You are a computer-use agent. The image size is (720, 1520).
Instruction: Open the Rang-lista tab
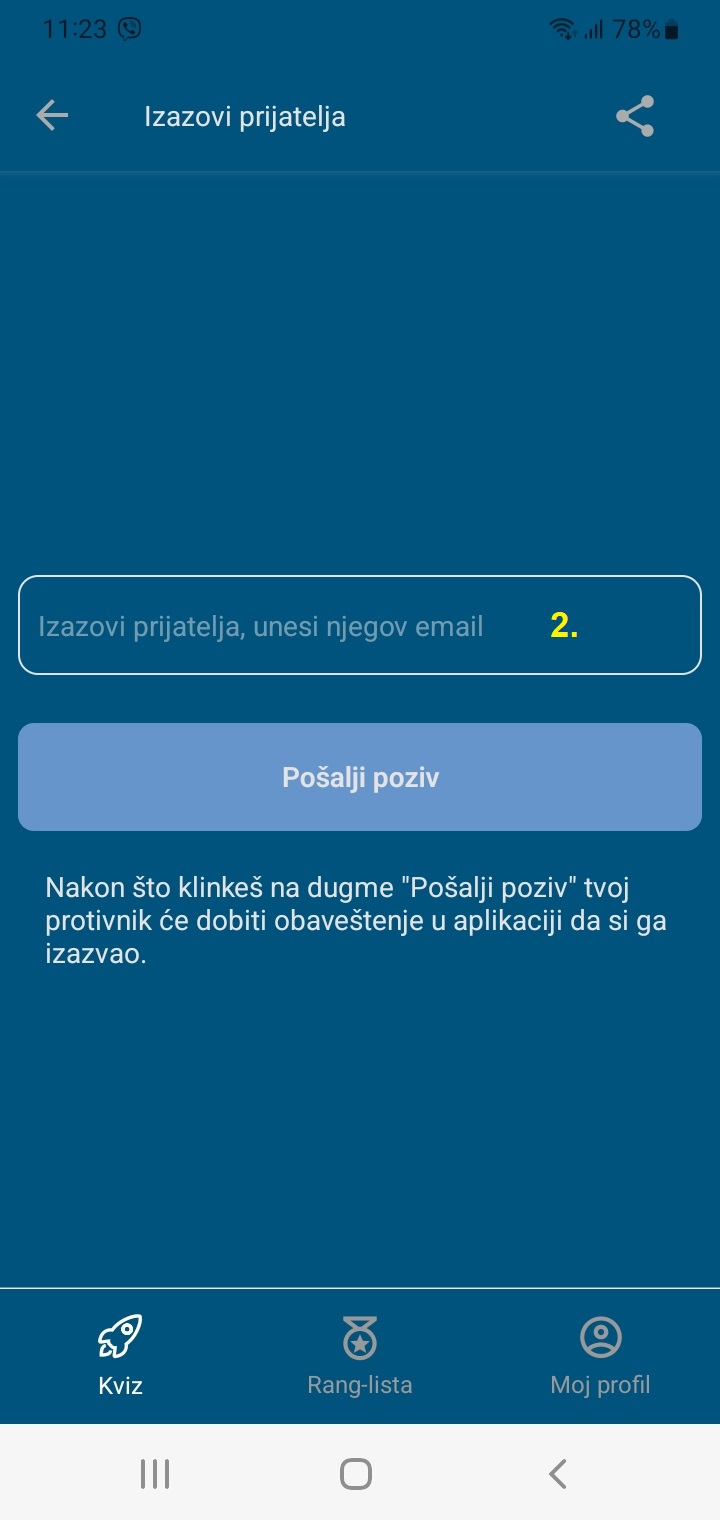click(360, 1355)
